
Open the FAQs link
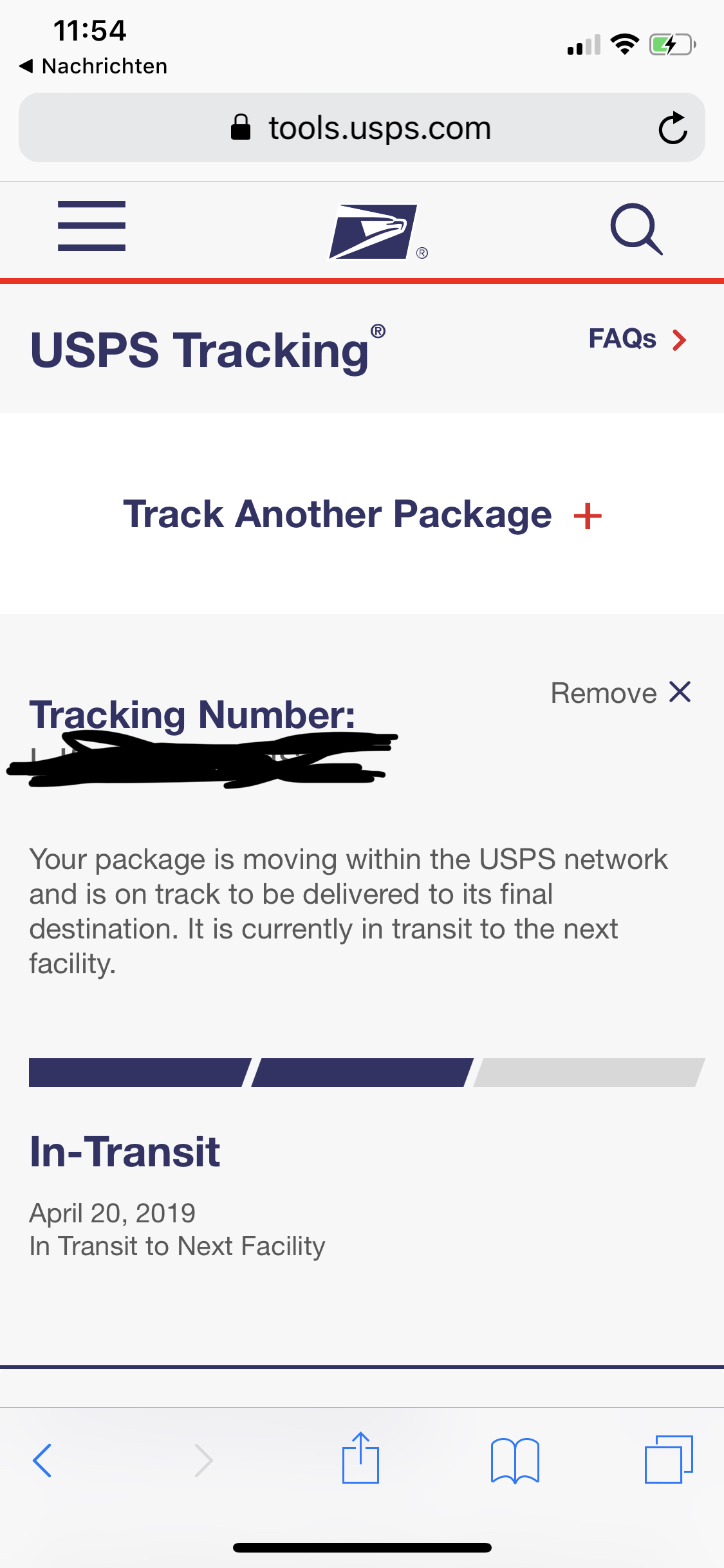[x=636, y=339]
